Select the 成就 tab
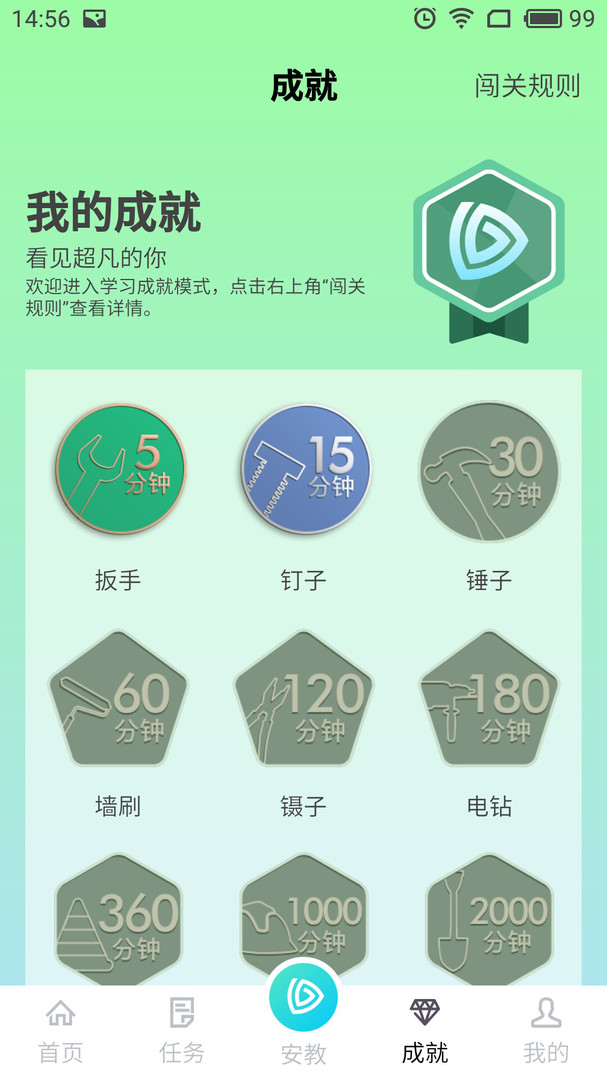 pos(425,1030)
